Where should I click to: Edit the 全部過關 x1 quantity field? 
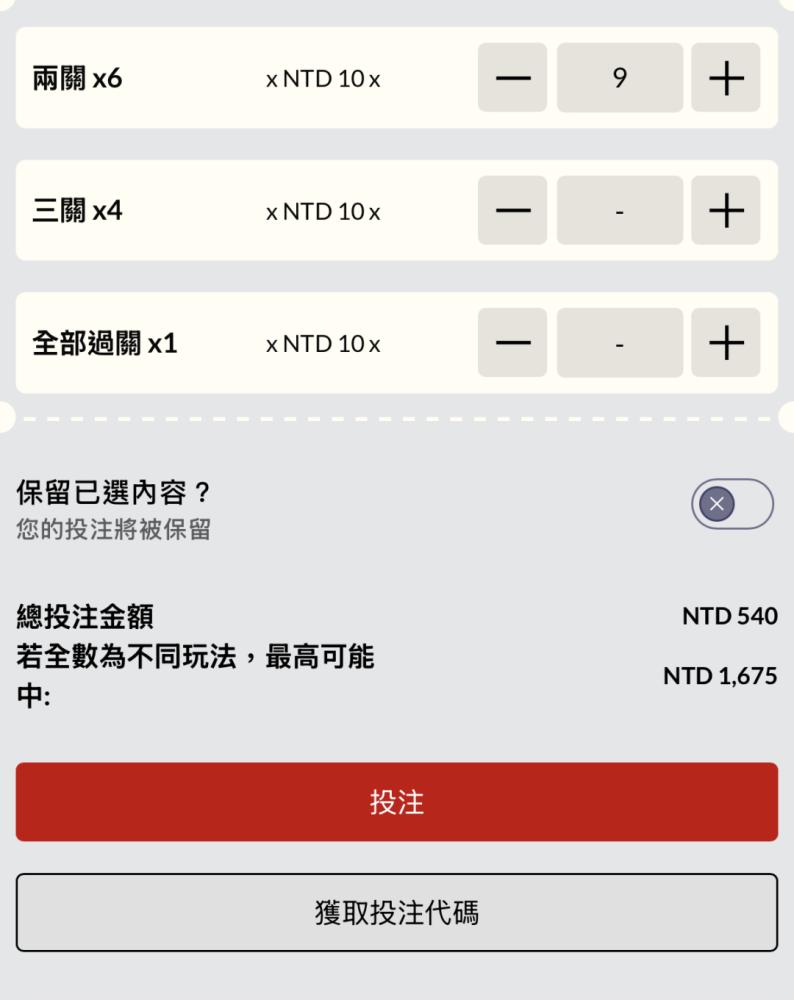[x=620, y=343]
